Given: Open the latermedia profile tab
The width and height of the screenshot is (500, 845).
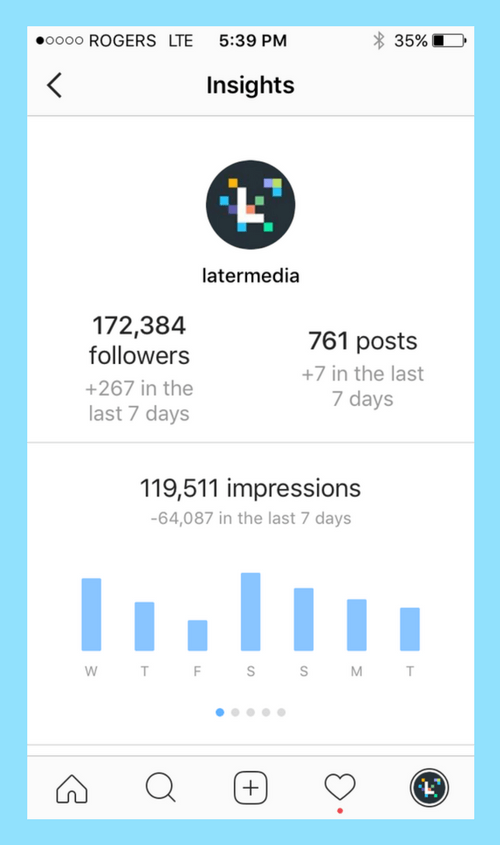Looking at the screenshot, I should (429, 788).
